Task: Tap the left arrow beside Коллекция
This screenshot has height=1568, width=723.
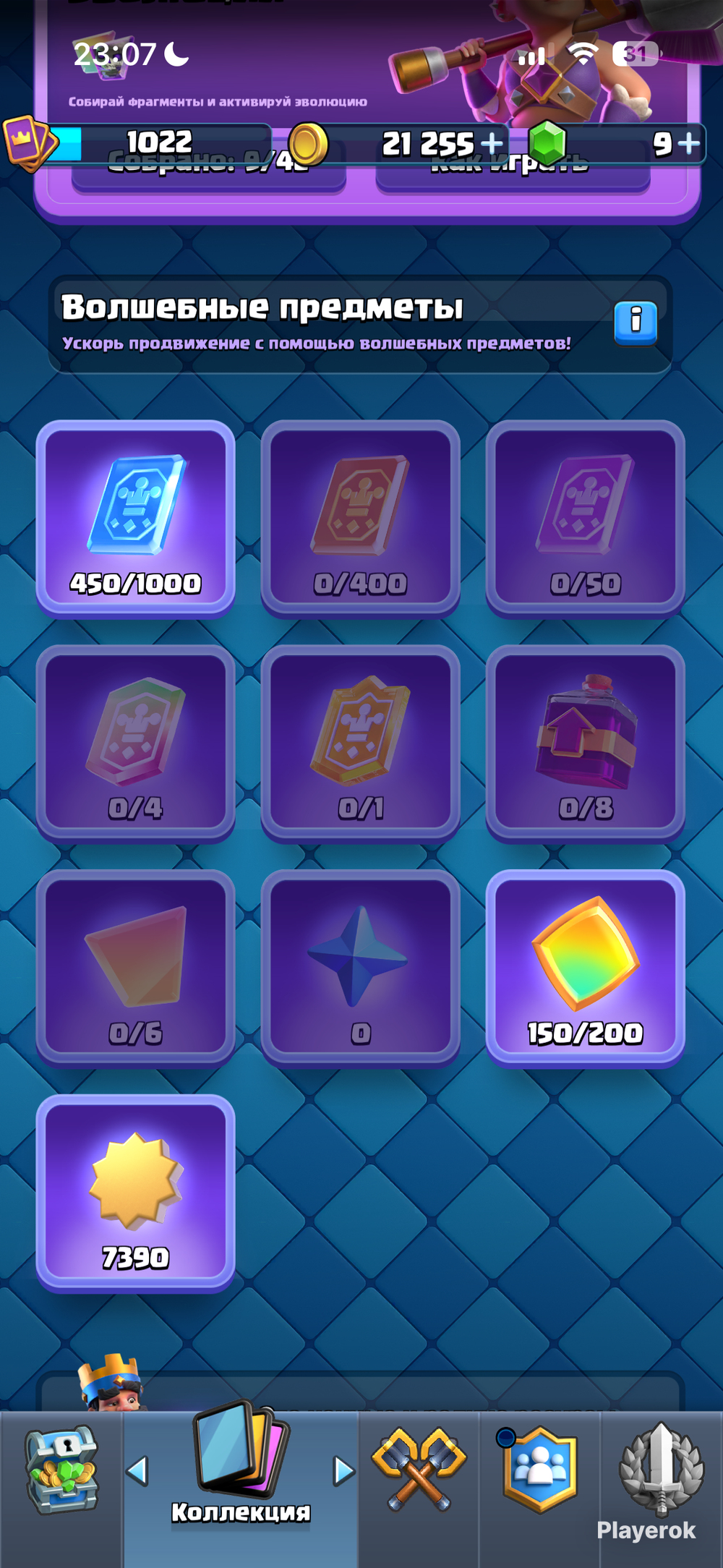Action: 137,1471
